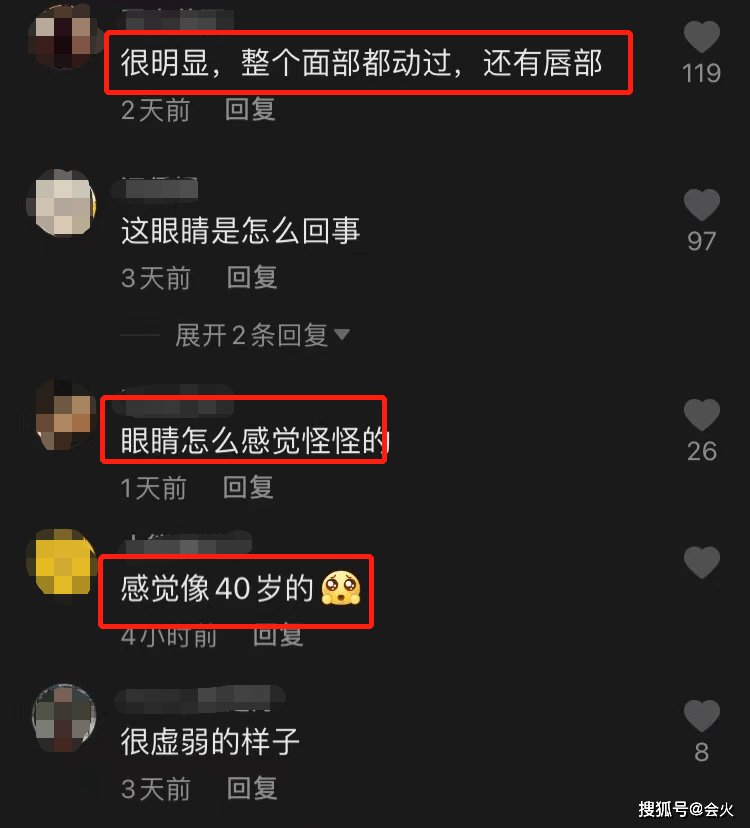This screenshot has height=828, width=750.
Task: Reply to the comment 这眼睛是怎么回事
Action: [x=252, y=277]
